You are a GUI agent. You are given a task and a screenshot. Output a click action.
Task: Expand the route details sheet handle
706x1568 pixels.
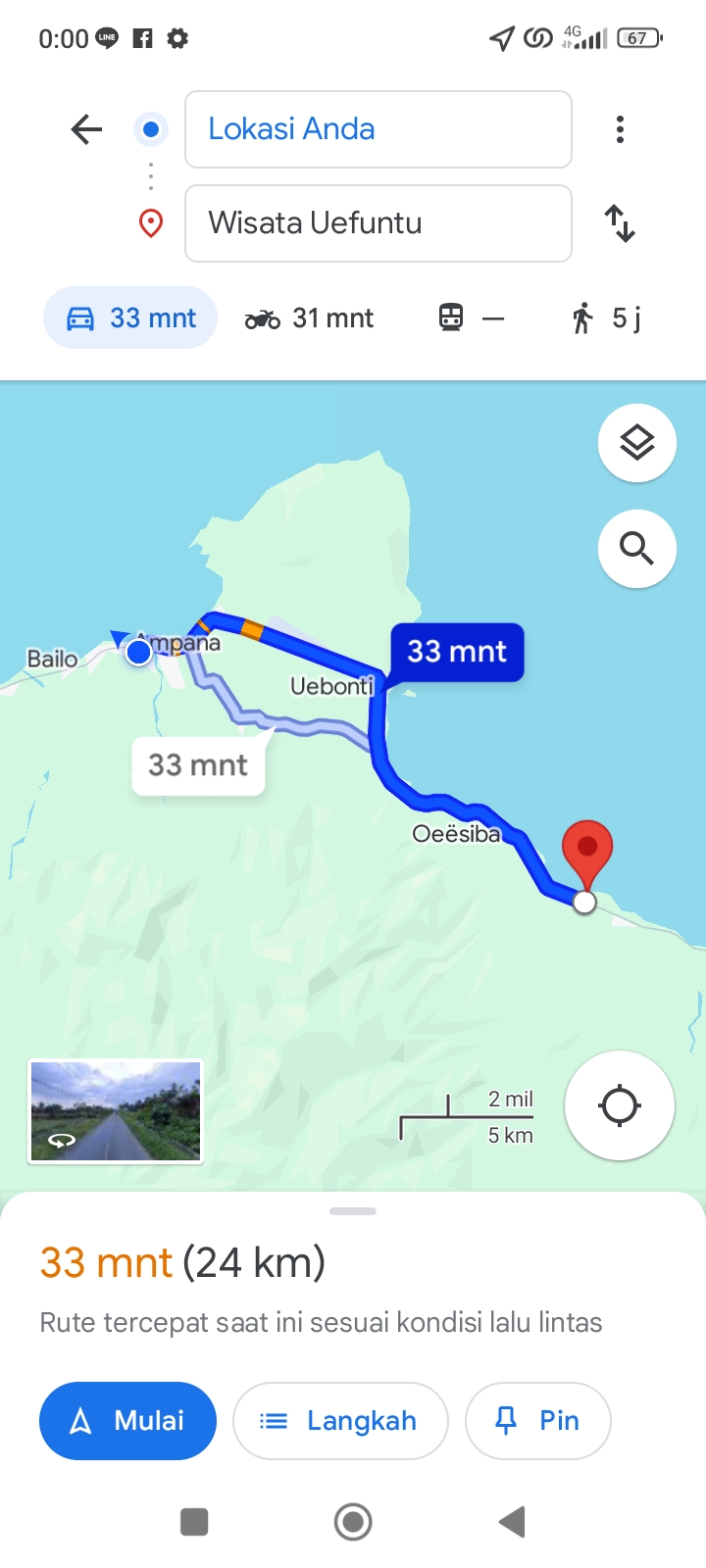[353, 1211]
